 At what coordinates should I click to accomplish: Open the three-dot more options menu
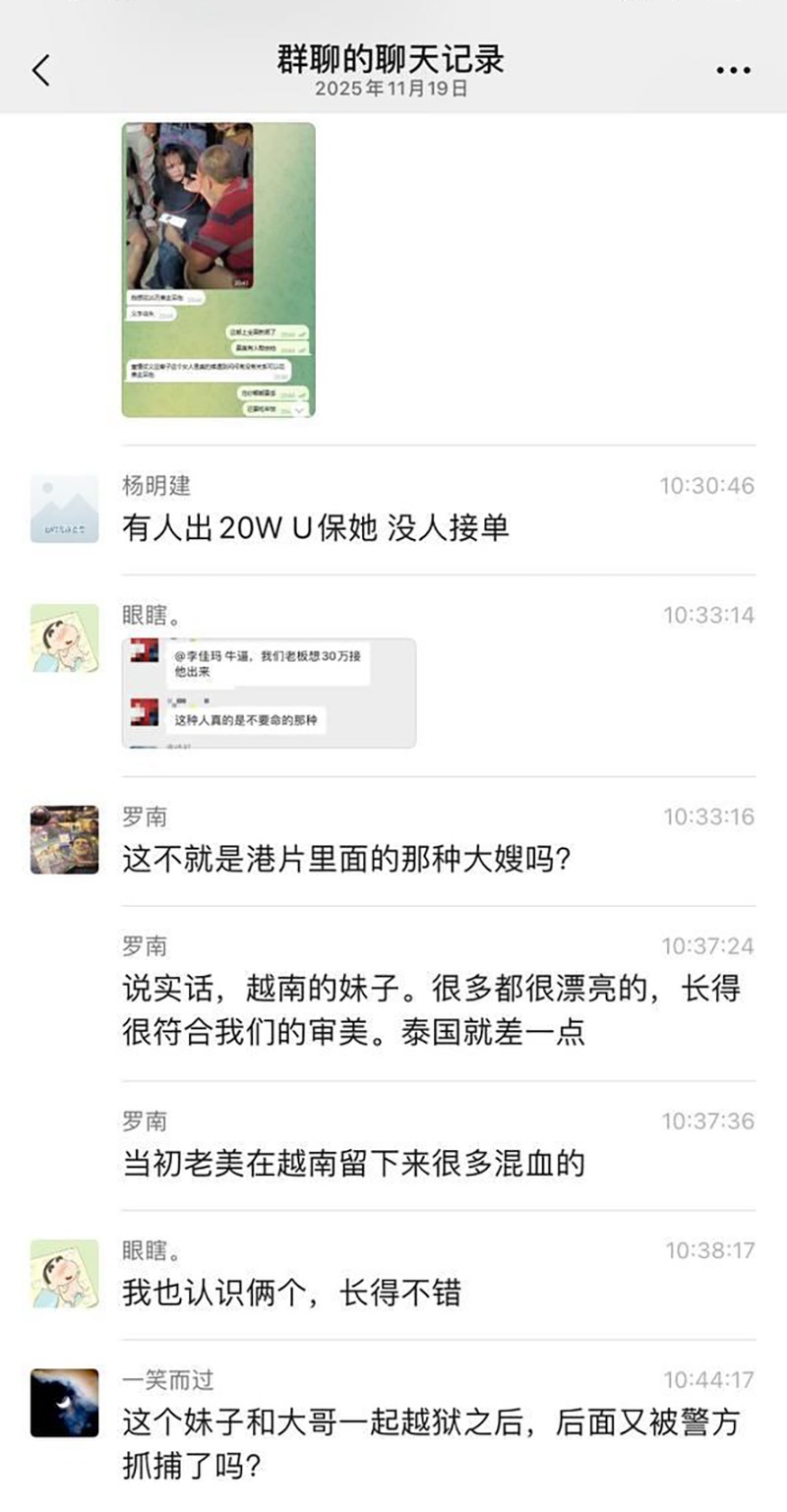[733, 71]
